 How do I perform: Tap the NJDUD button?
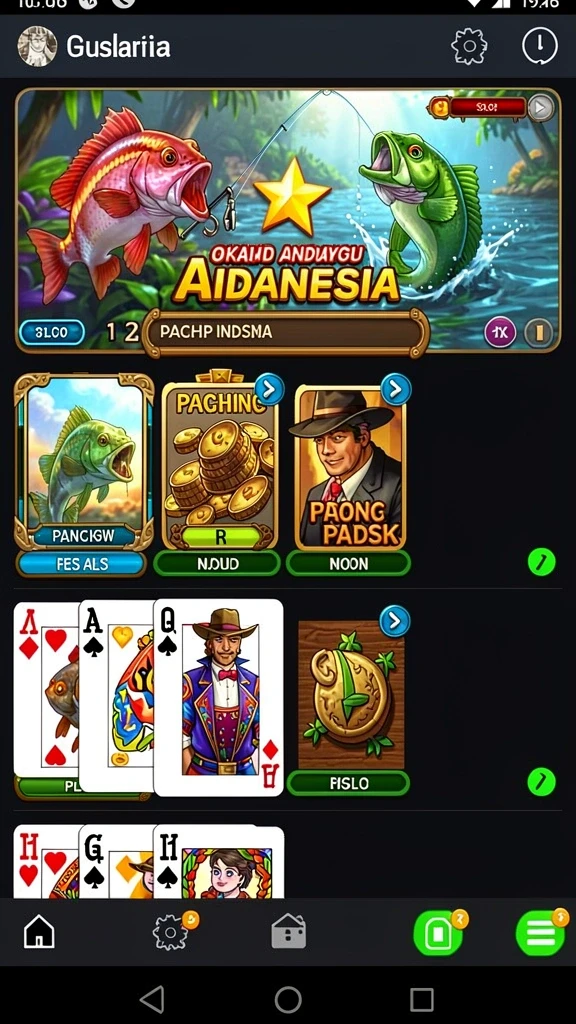[217, 563]
